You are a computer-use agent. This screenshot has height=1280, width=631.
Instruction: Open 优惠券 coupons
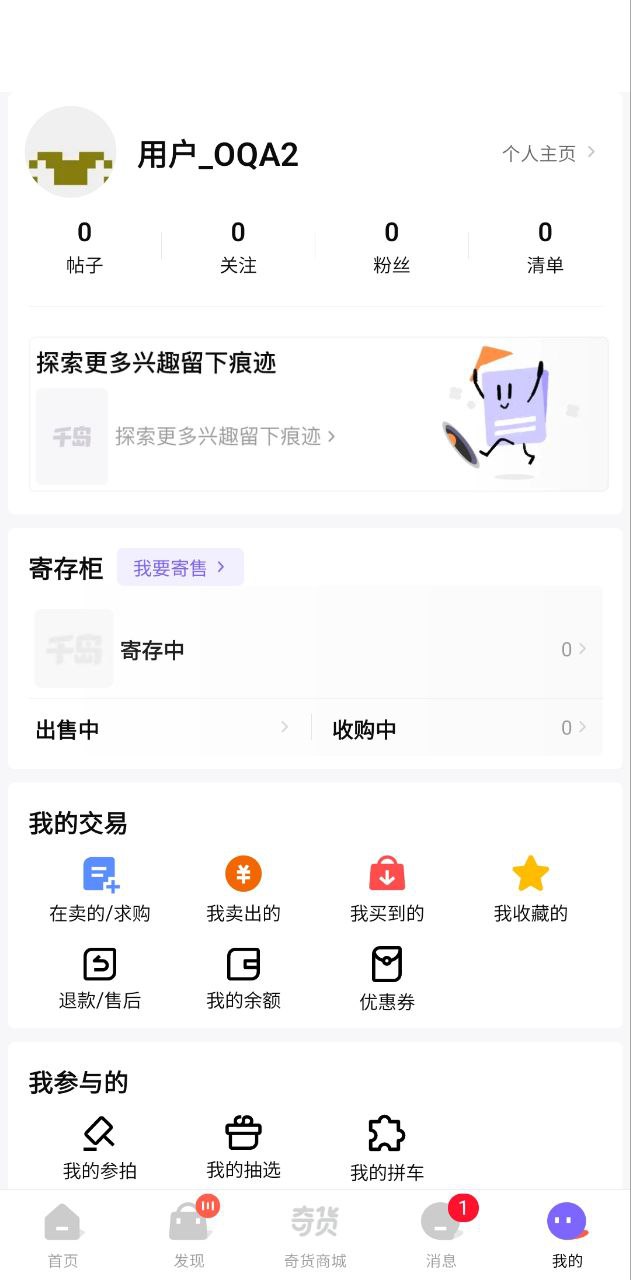click(x=387, y=978)
